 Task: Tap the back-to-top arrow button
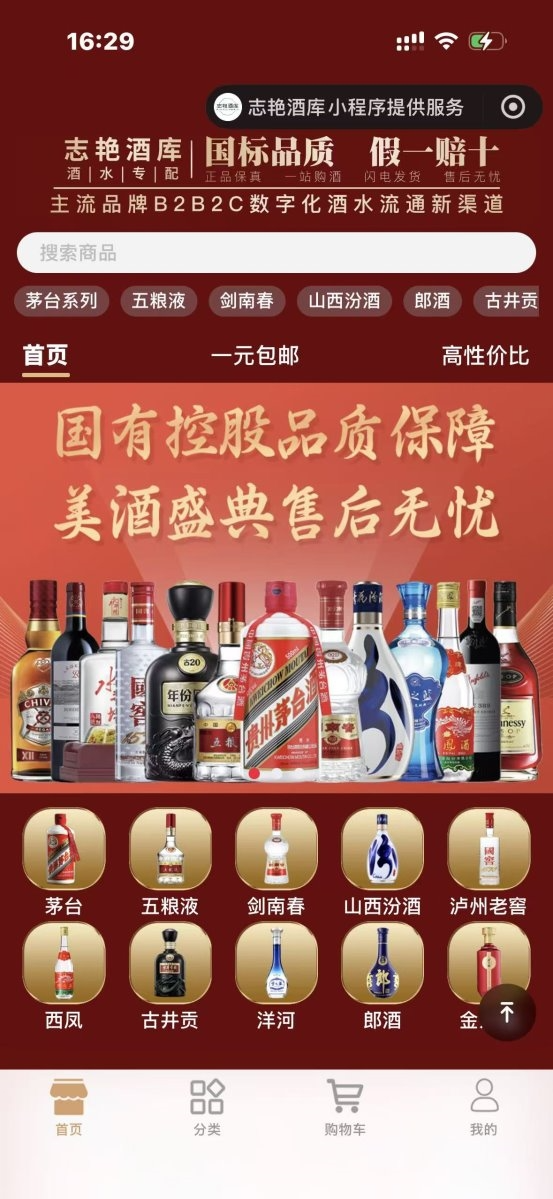click(507, 1012)
